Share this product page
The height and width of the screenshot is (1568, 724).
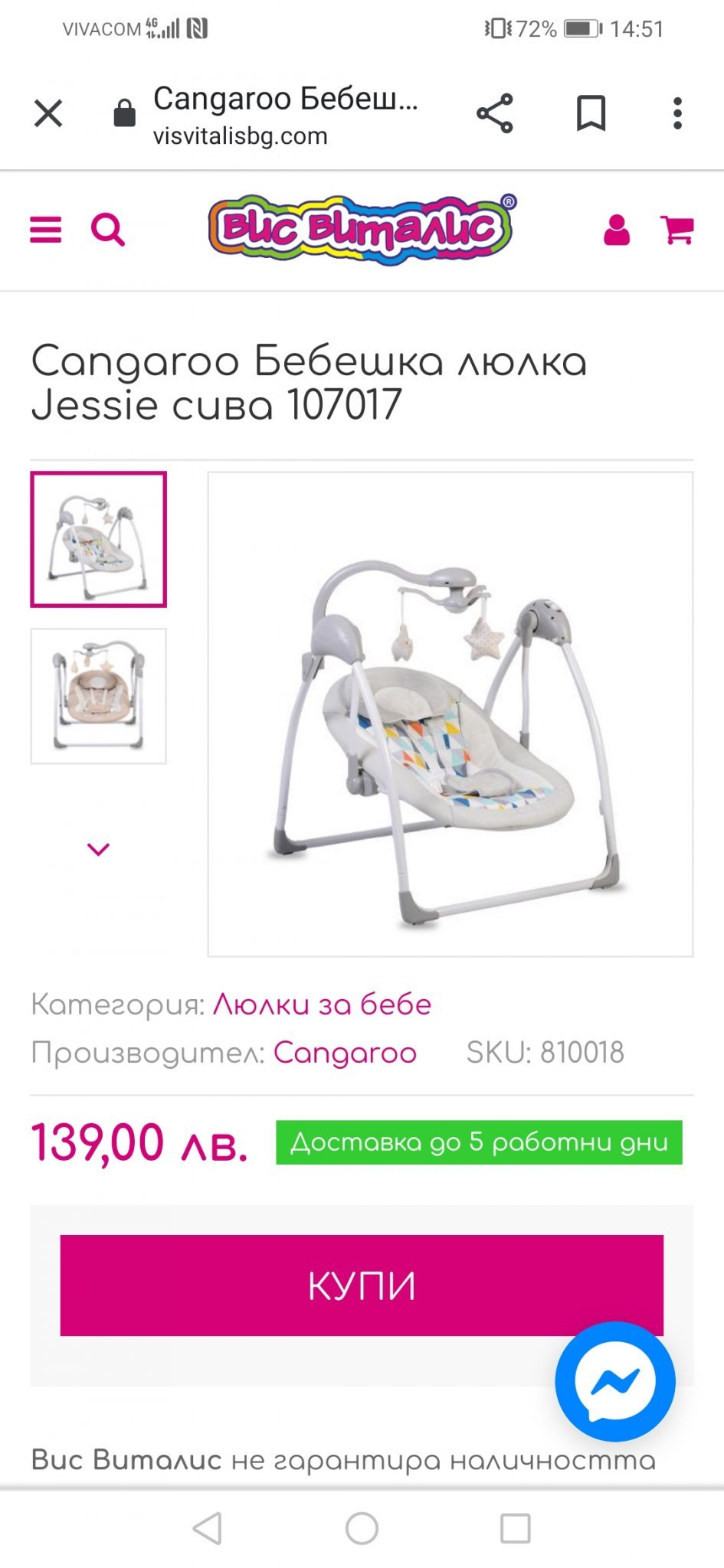pos(495,114)
